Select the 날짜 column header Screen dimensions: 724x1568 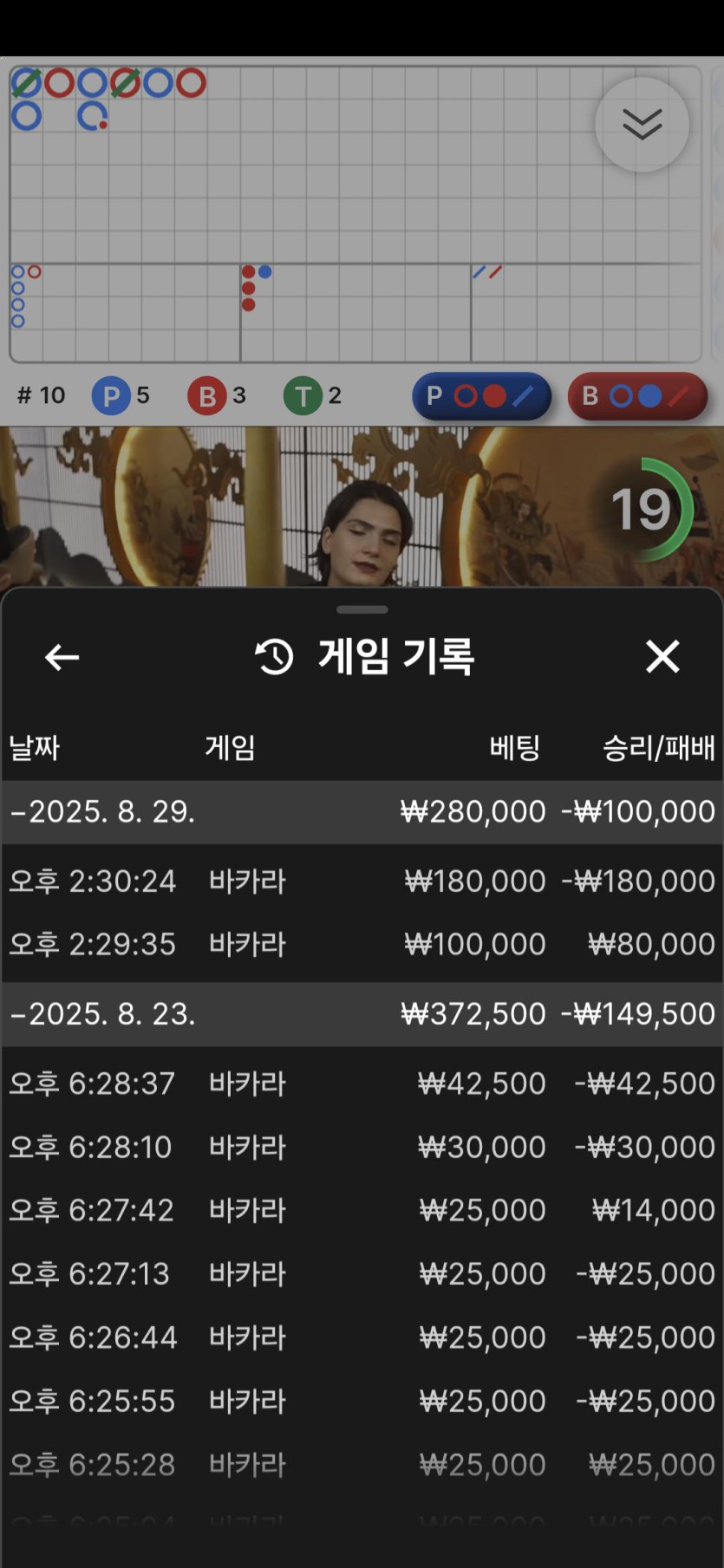point(35,749)
